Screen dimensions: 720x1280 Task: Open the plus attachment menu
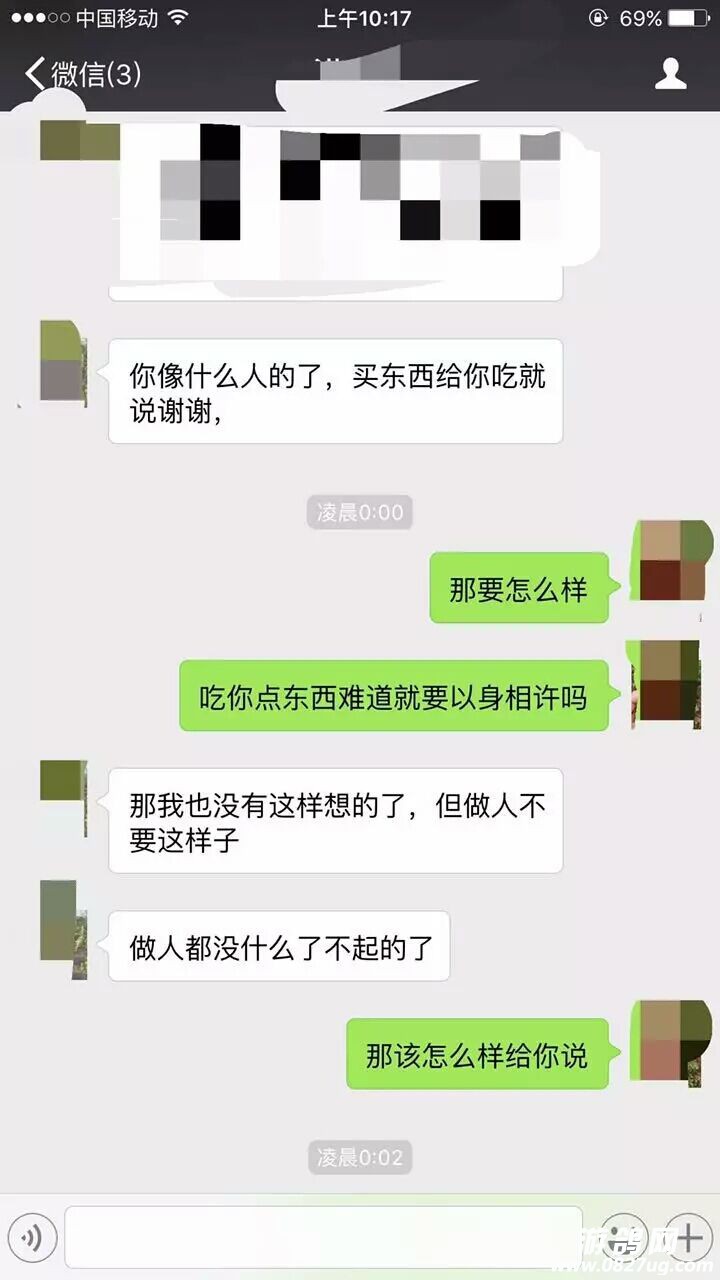point(689,1239)
